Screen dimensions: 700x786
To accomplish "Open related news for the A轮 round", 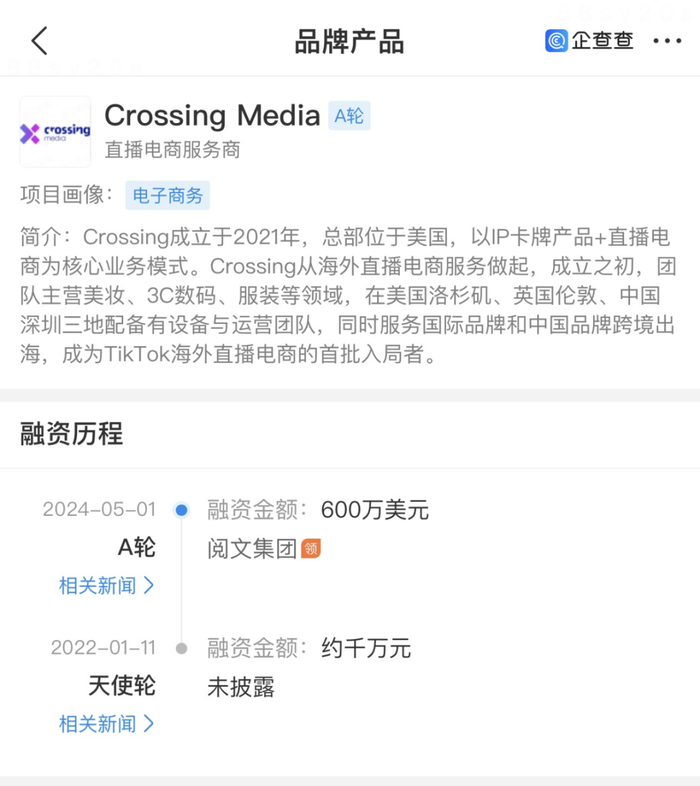I will [106, 585].
